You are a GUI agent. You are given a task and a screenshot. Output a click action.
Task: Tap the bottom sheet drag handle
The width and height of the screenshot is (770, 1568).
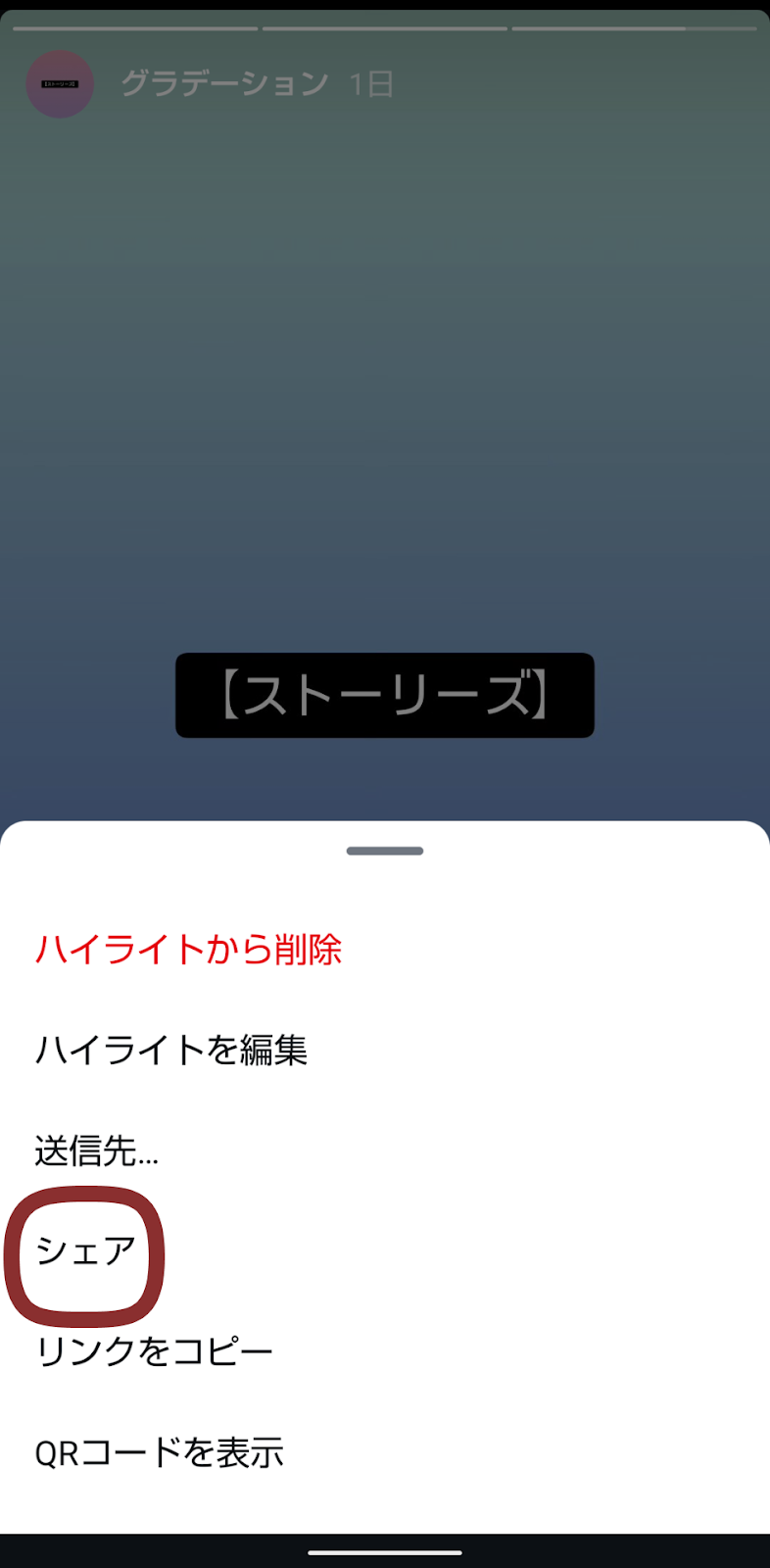[385, 851]
